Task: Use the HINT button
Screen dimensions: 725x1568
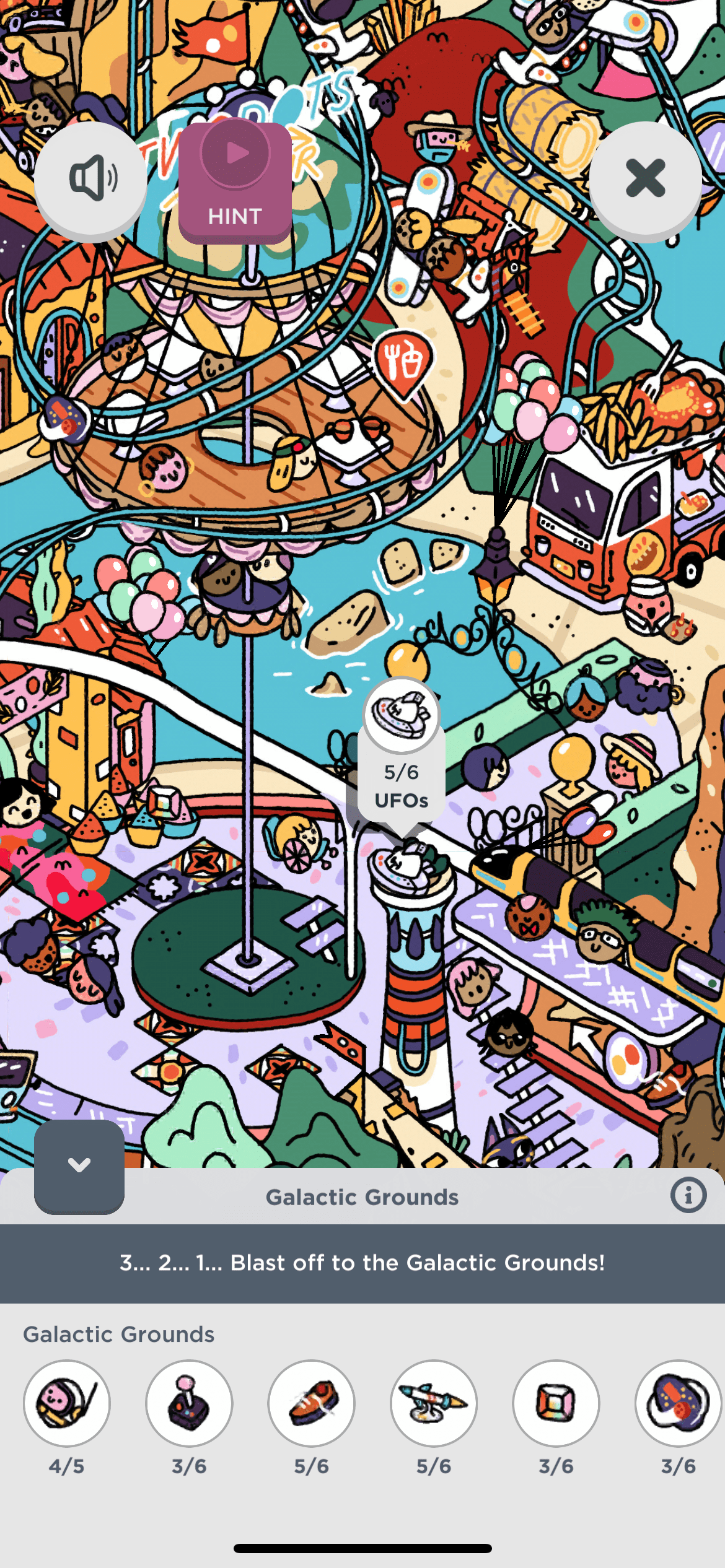Action: point(235,183)
